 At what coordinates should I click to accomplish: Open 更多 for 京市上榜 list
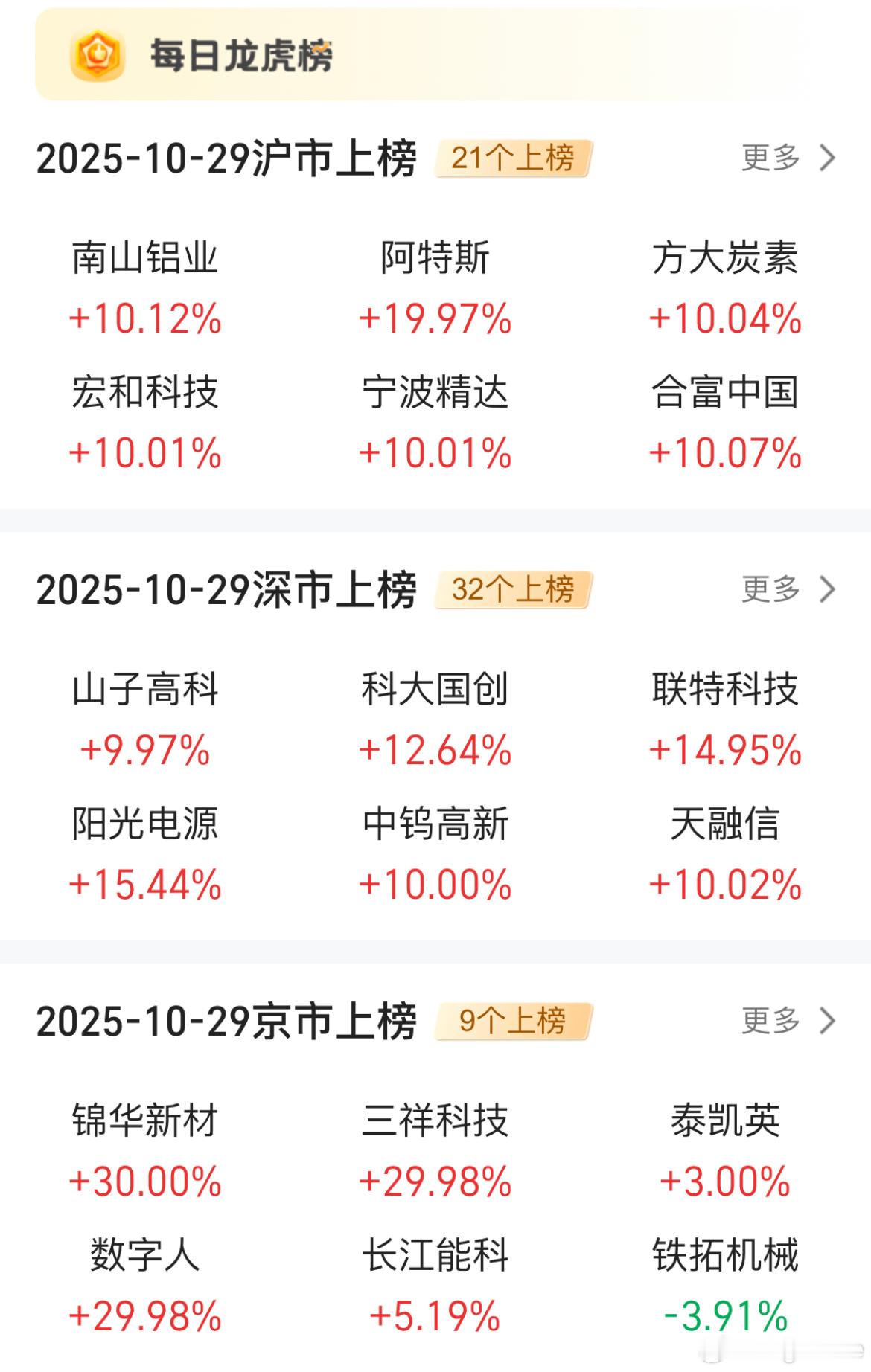coord(789,1020)
